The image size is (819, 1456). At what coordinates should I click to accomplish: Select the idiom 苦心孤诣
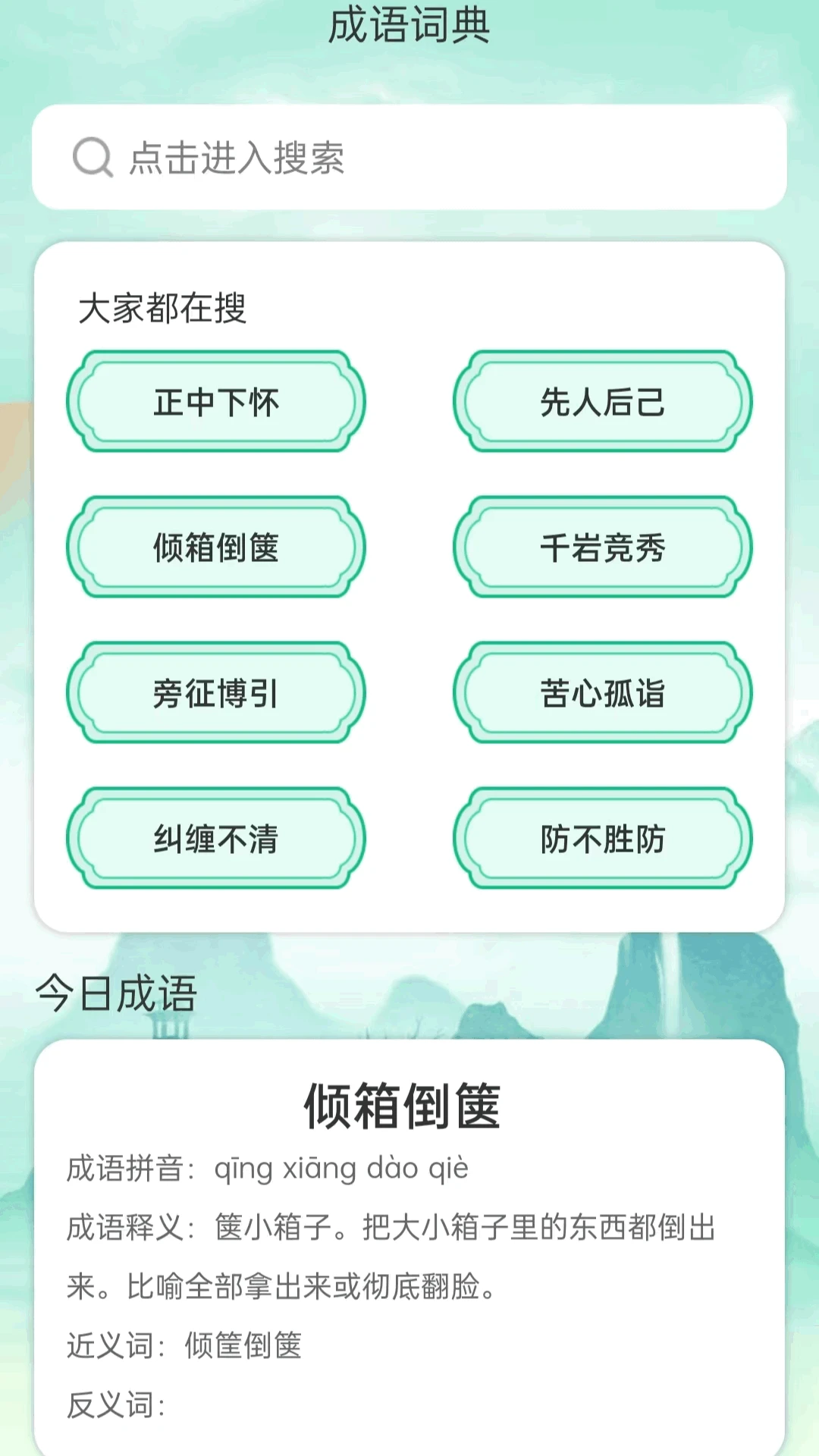tap(603, 694)
